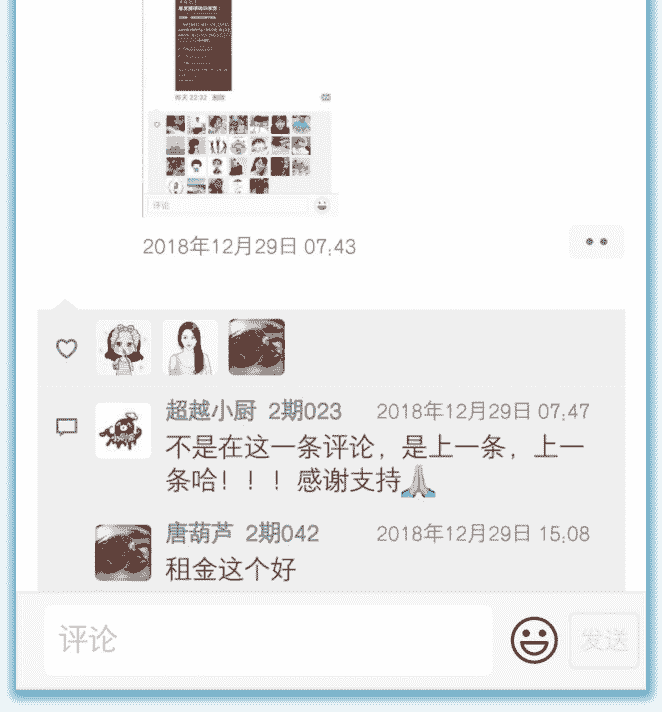Open the emoji picker

point(534,640)
